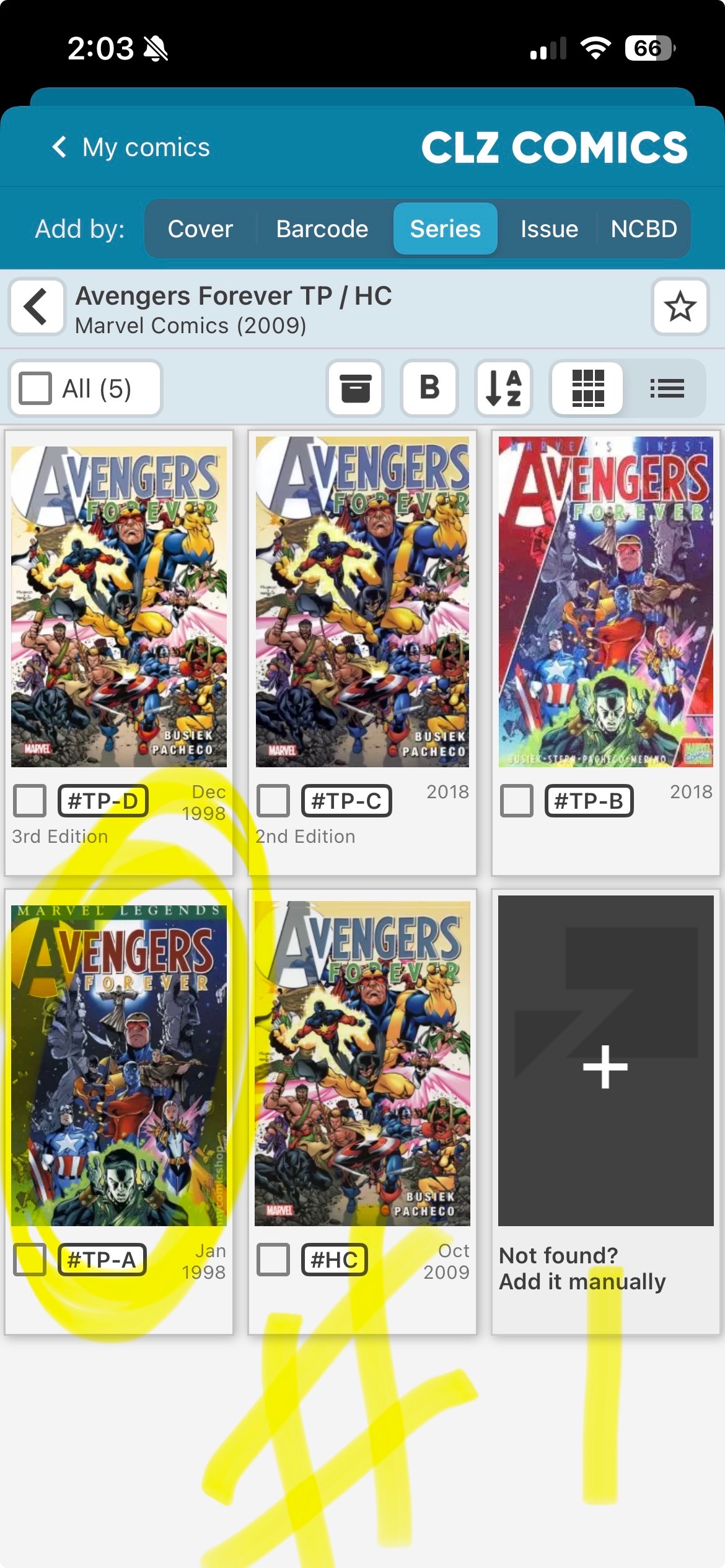Screen dimensions: 725x1568
Task: Switch to list view
Action: coord(667,389)
